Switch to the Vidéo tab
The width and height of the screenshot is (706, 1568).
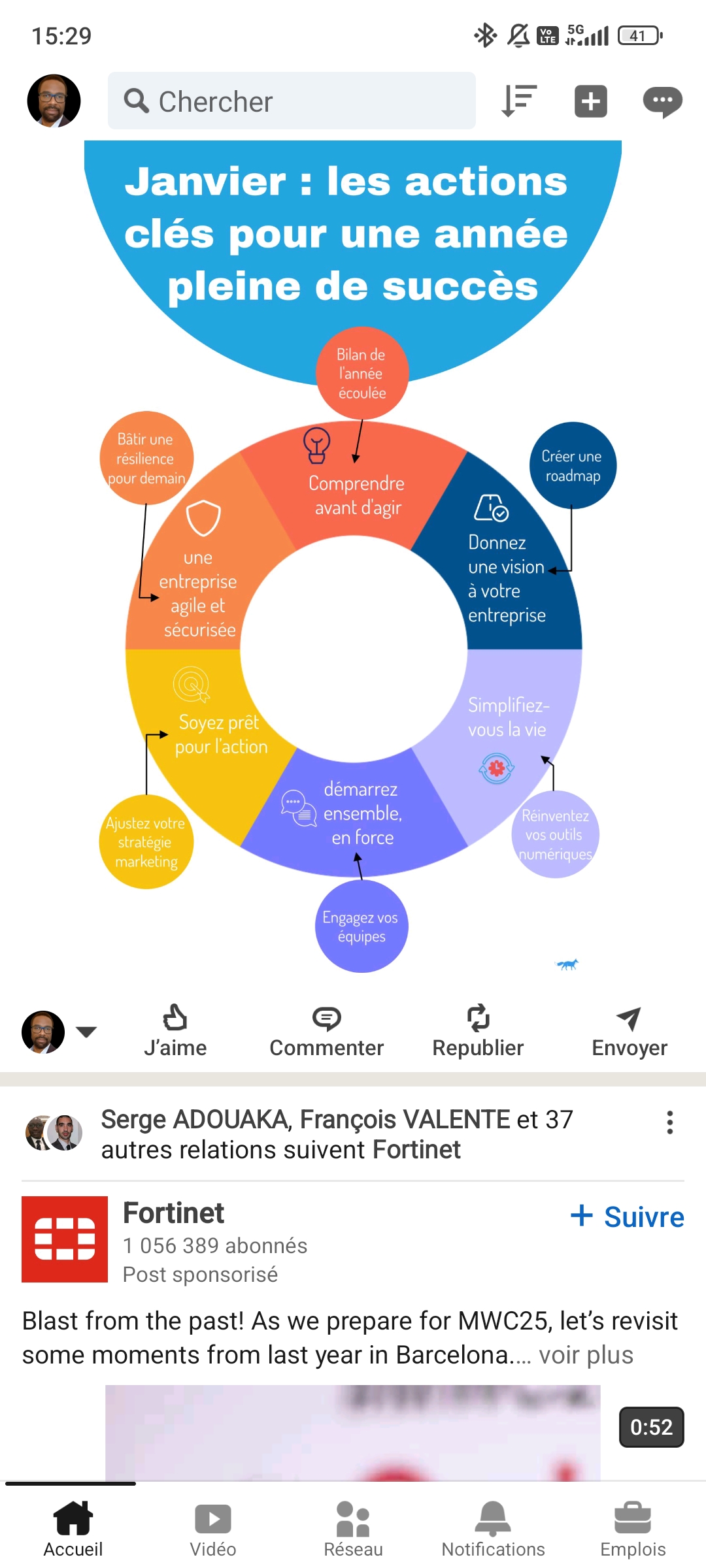pyautogui.click(x=212, y=1529)
